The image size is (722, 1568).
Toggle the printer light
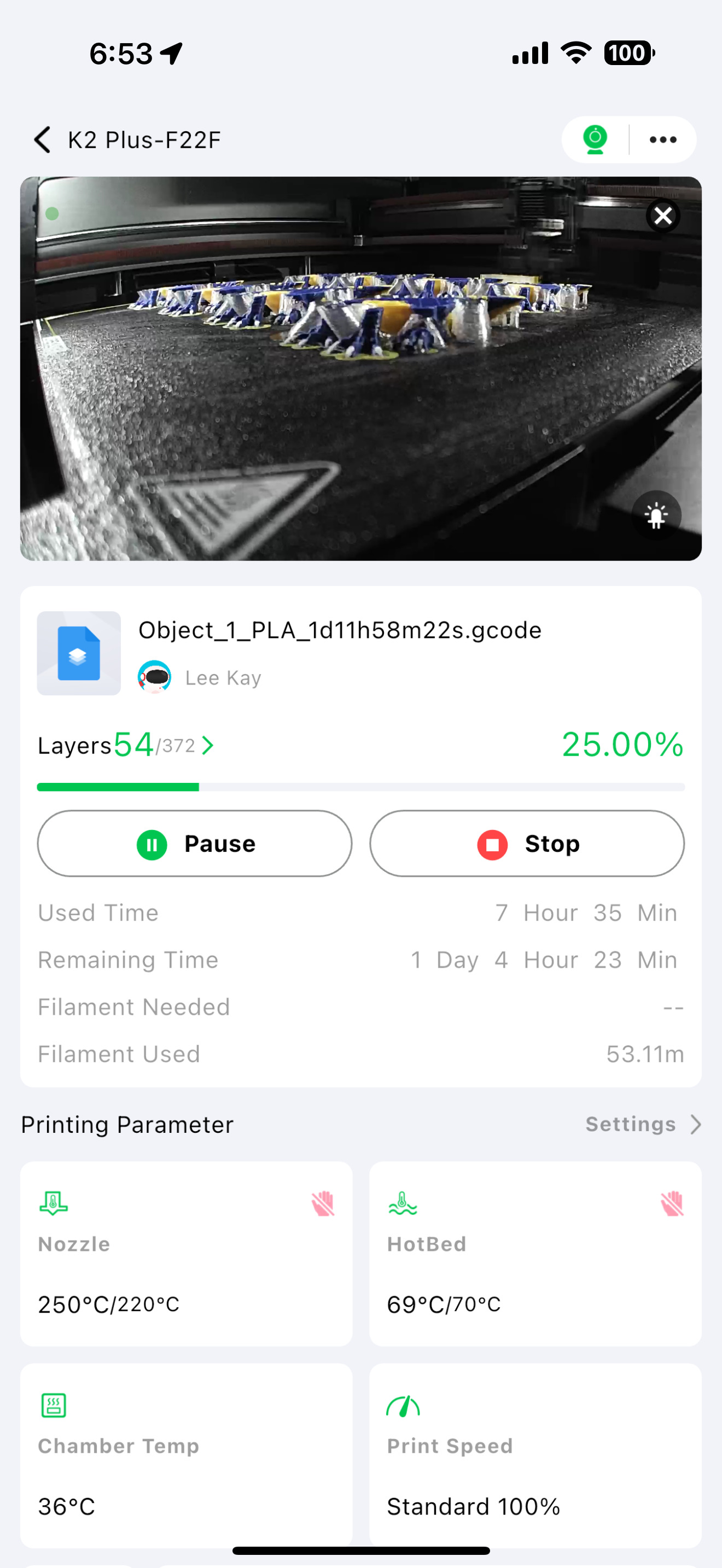(x=656, y=516)
